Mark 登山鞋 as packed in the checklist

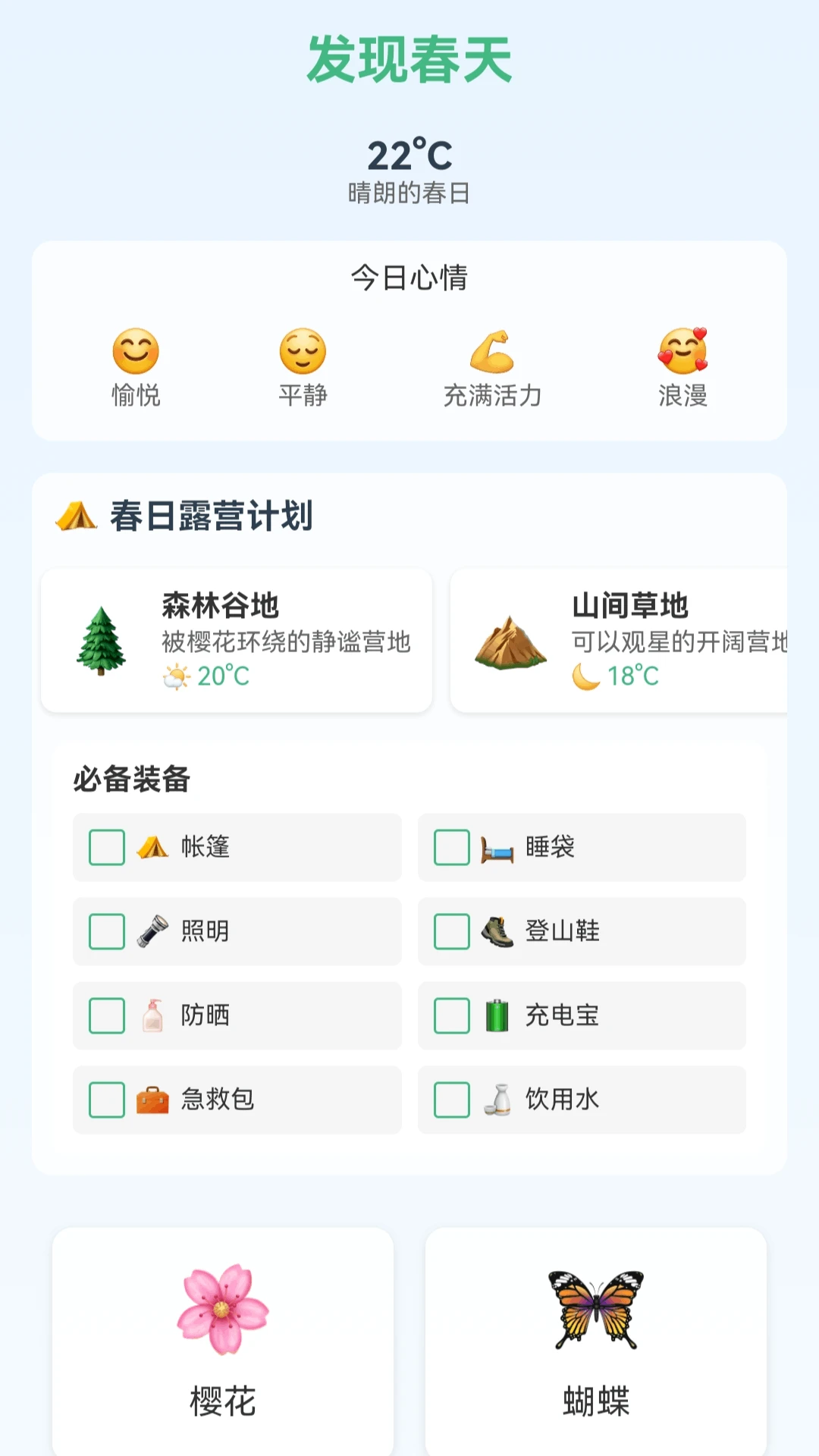[x=450, y=932]
